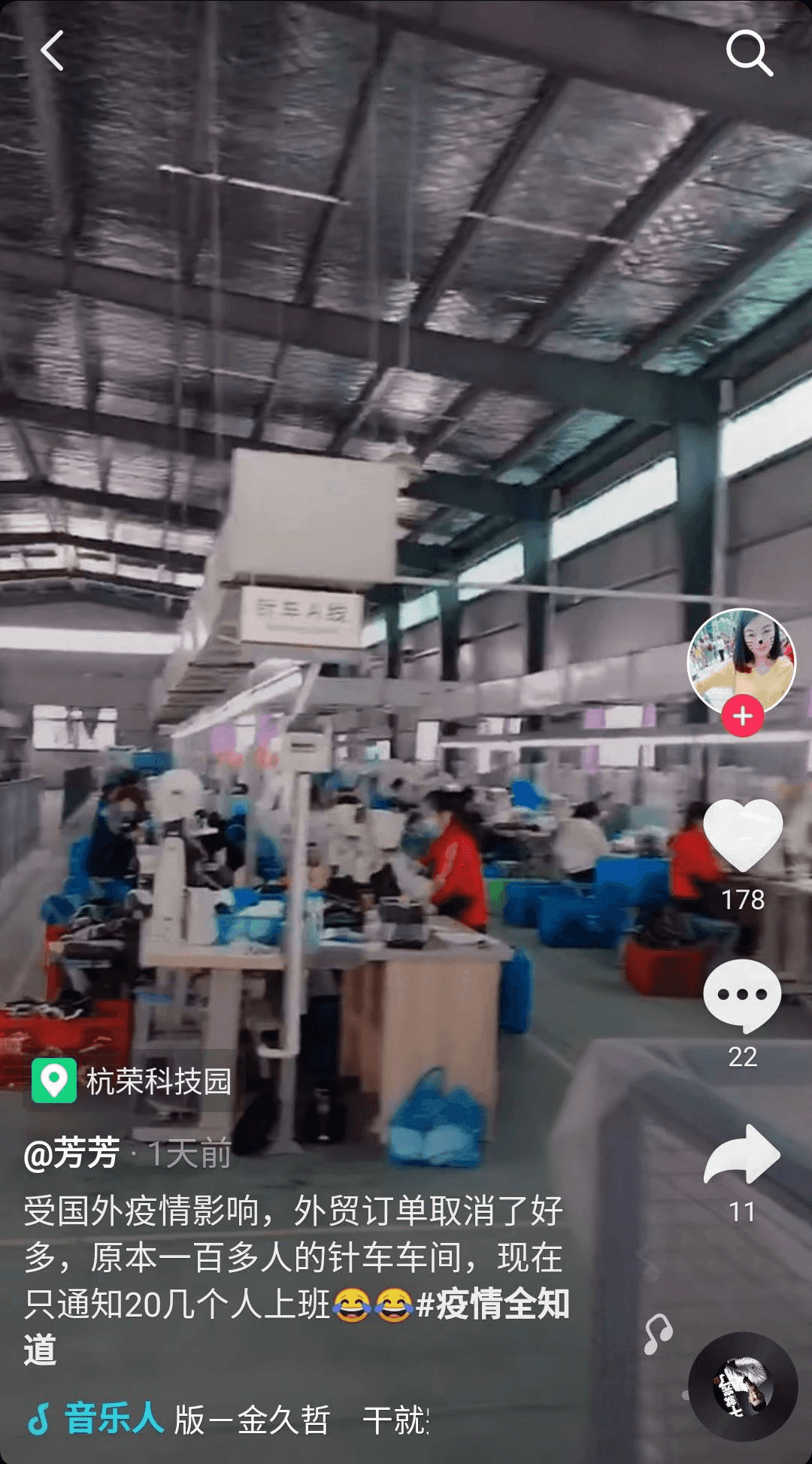The image size is (812, 1464).
Task: Follow the creator with the red plus
Action: [x=743, y=716]
